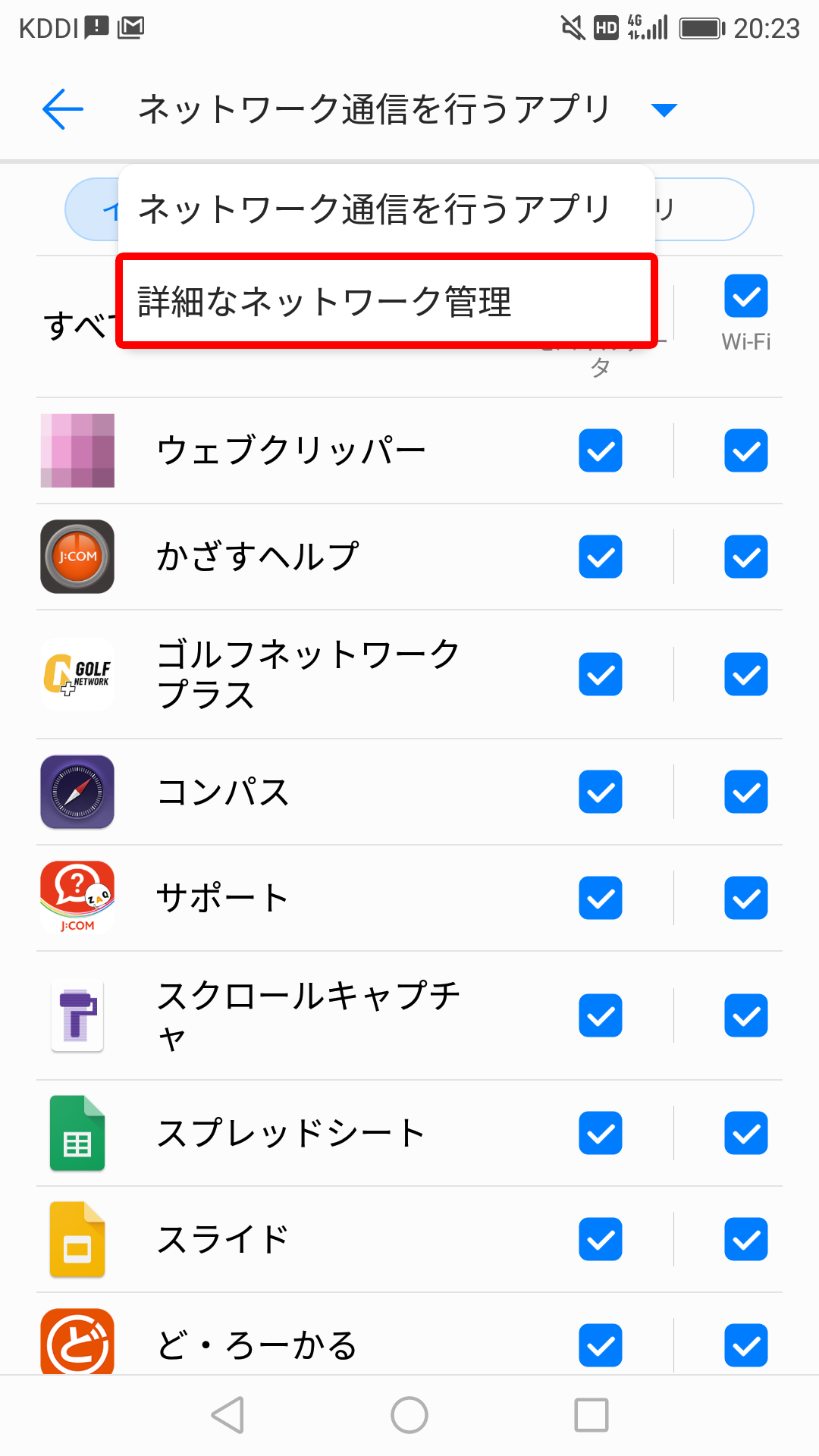Toggle mobile data for ゴルフネットワークプラス
This screenshot has width=819, height=1456.
(601, 674)
